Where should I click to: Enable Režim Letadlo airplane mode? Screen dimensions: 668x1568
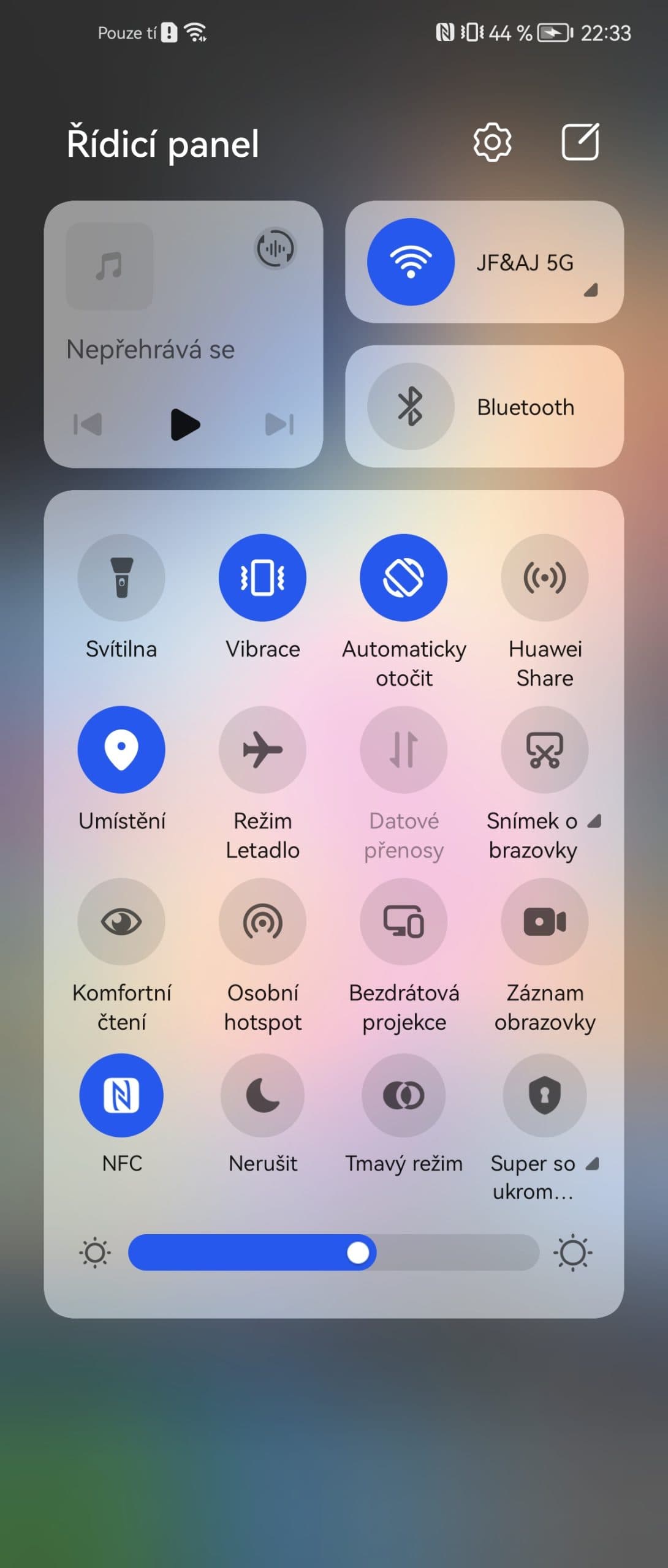(x=262, y=750)
